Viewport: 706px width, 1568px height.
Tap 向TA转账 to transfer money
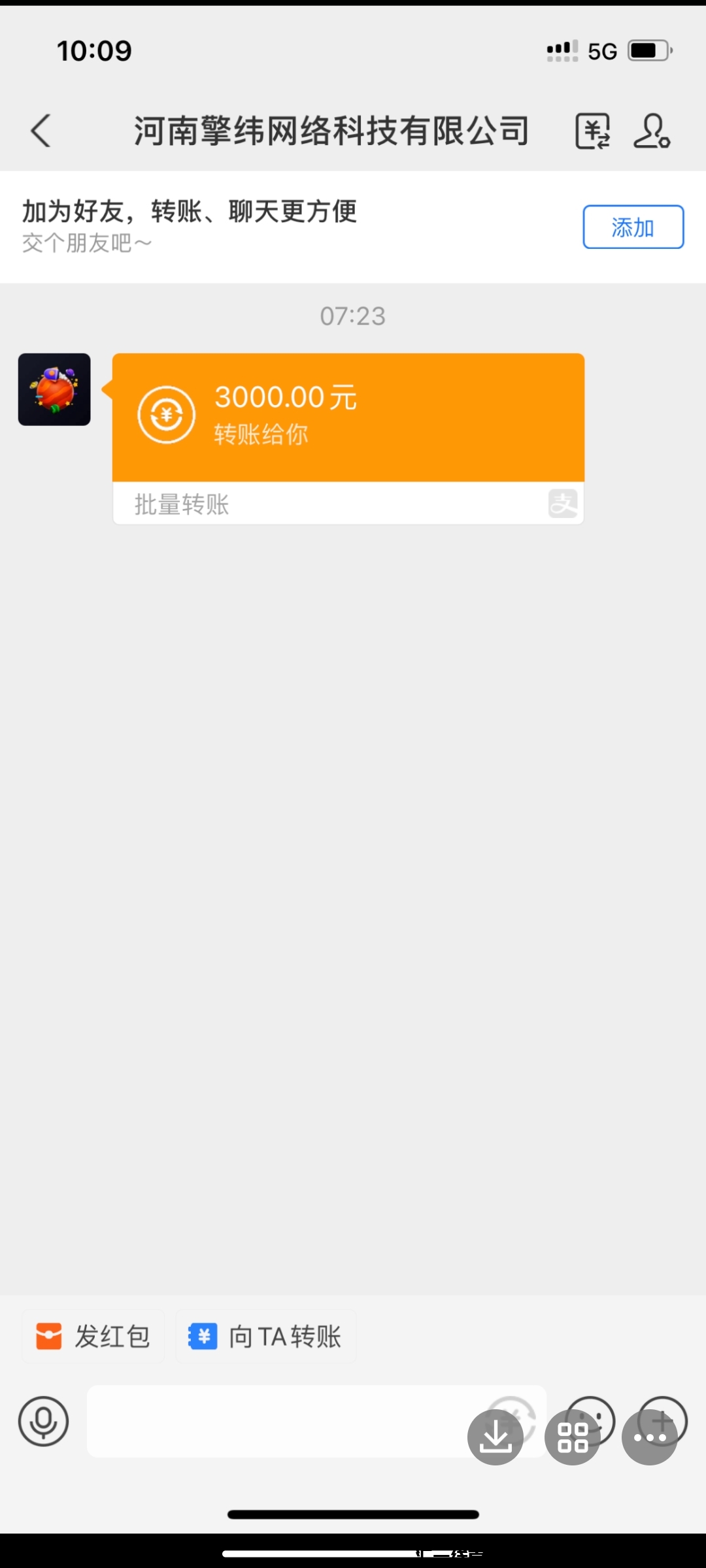point(266,1337)
